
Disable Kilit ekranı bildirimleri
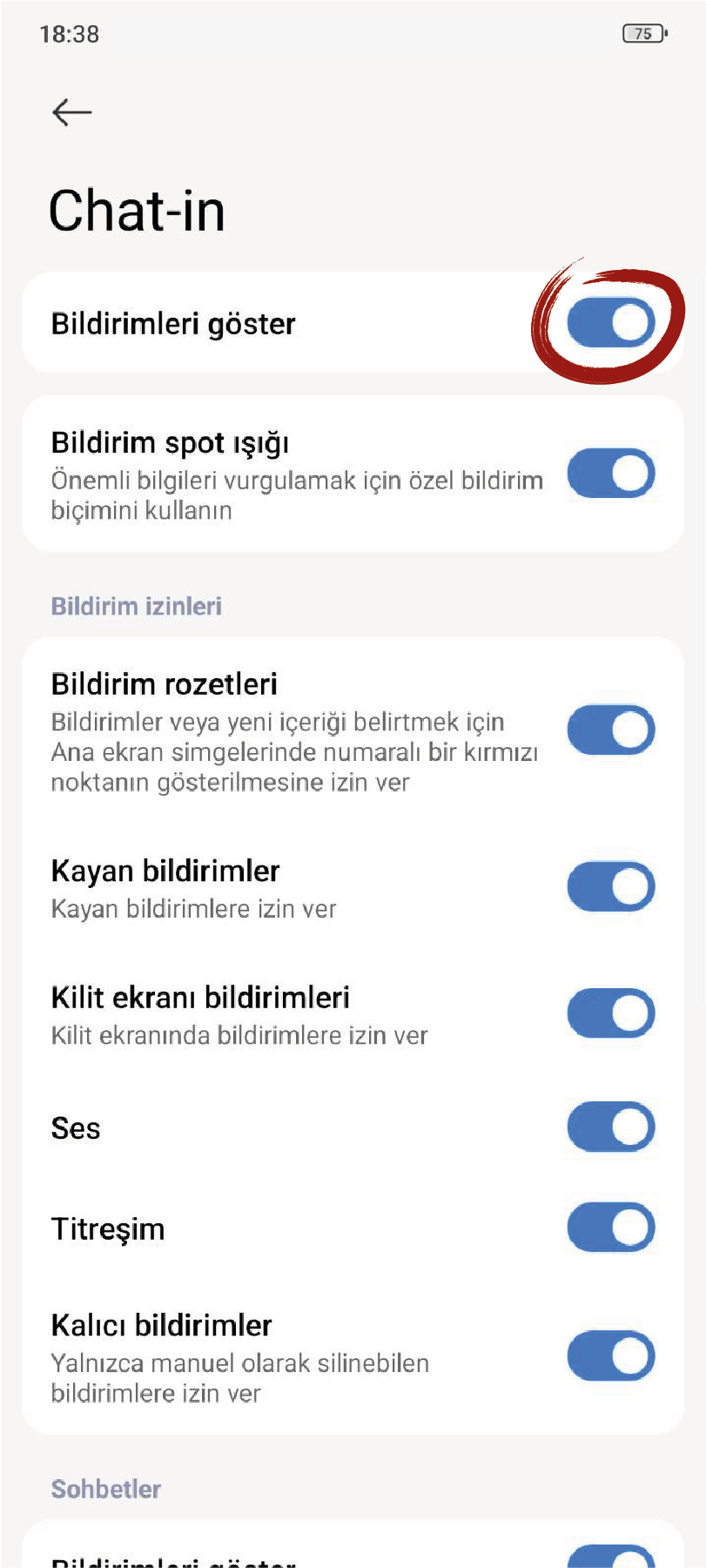click(611, 1013)
